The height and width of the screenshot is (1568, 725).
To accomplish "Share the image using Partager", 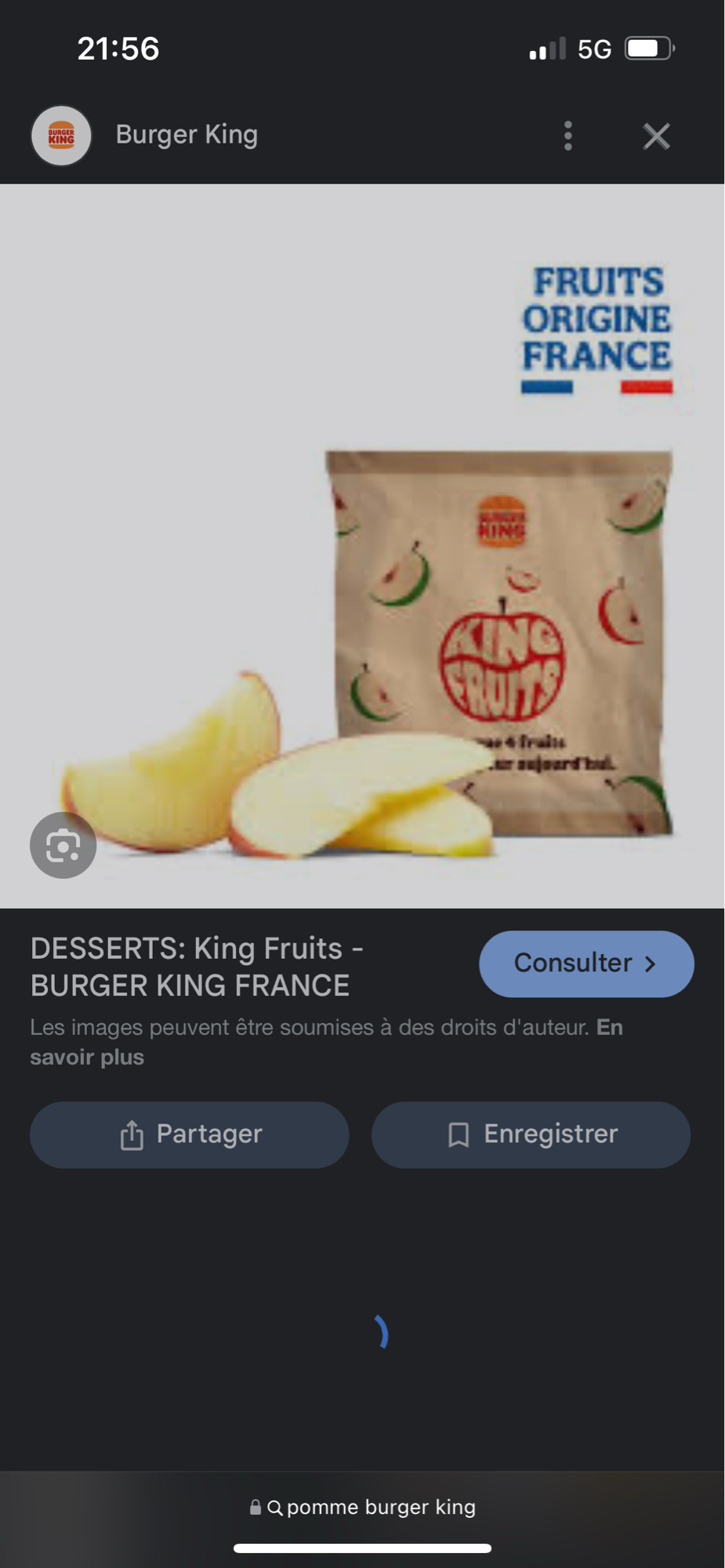I will tap(189, 1134).
